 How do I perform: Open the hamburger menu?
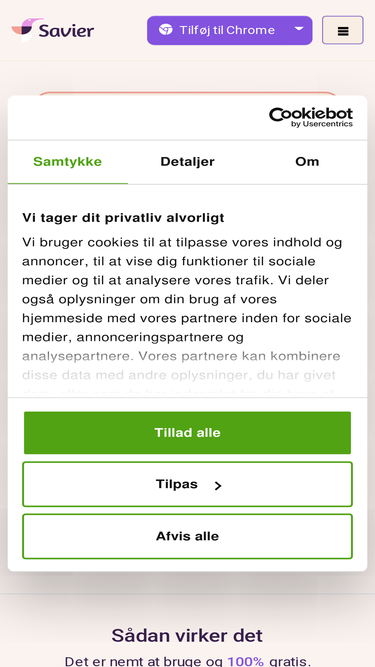click(342, 30)
